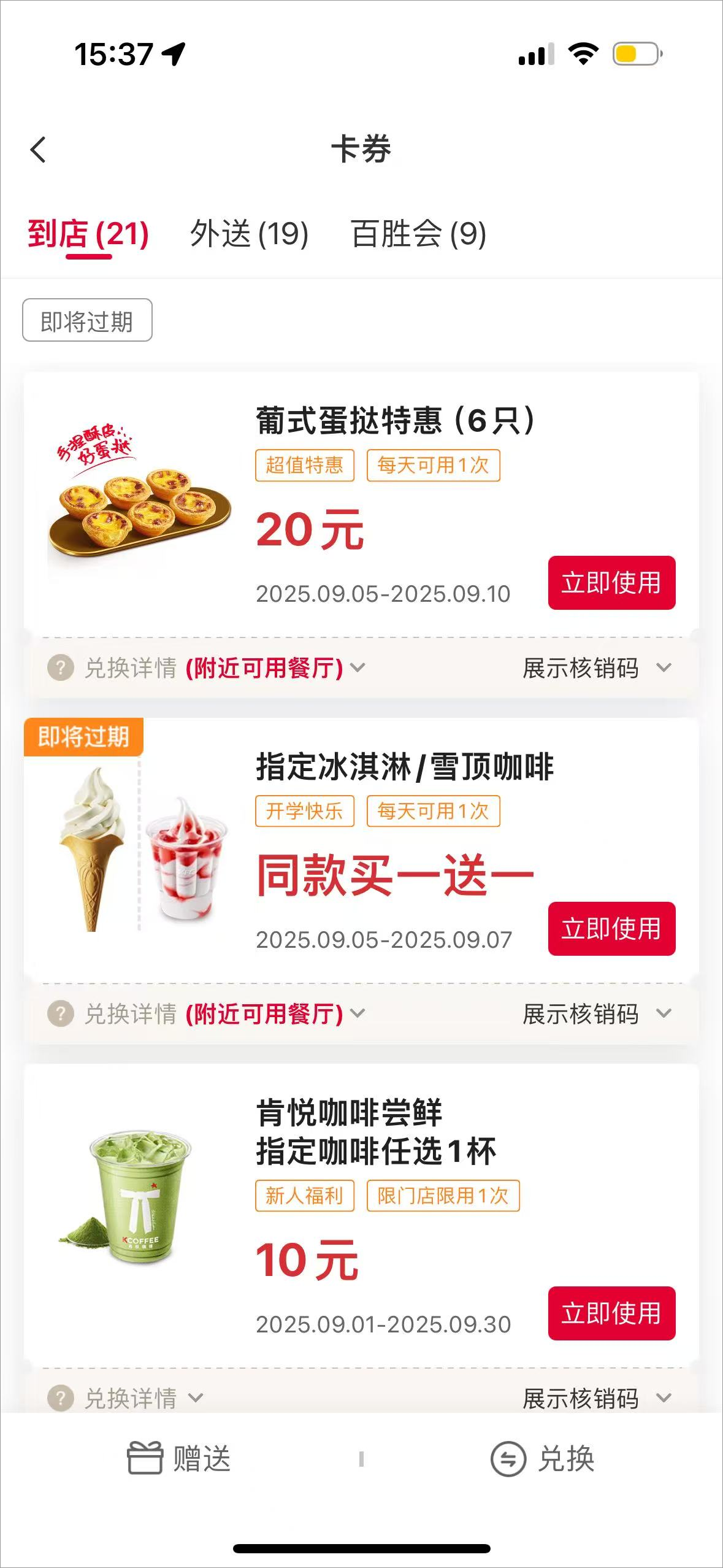The height and width of the screenshot is (1568, 723).
Task: Tap 赠送 to gift a coupon
Action: [179, 1458]
